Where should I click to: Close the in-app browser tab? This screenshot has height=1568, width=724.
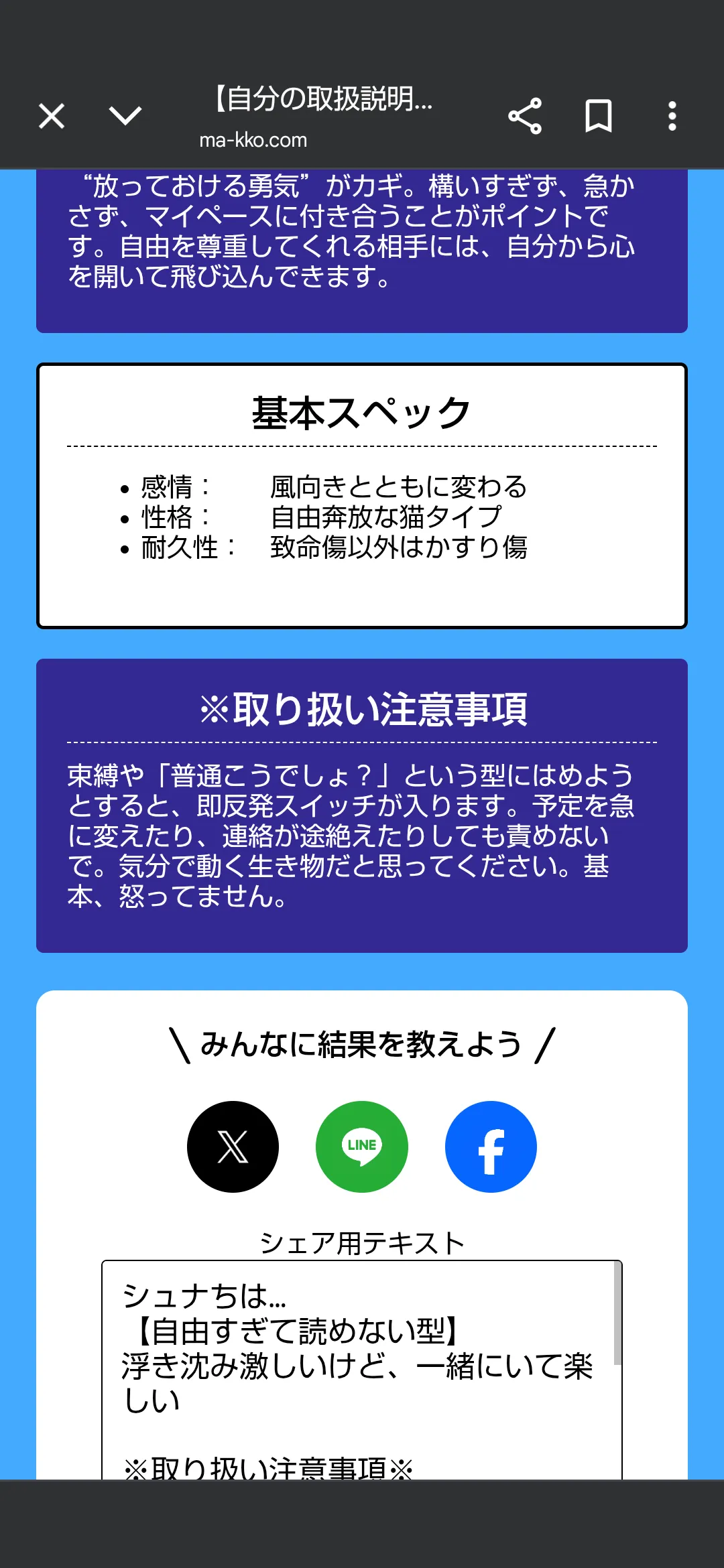[x=52, y=116]
